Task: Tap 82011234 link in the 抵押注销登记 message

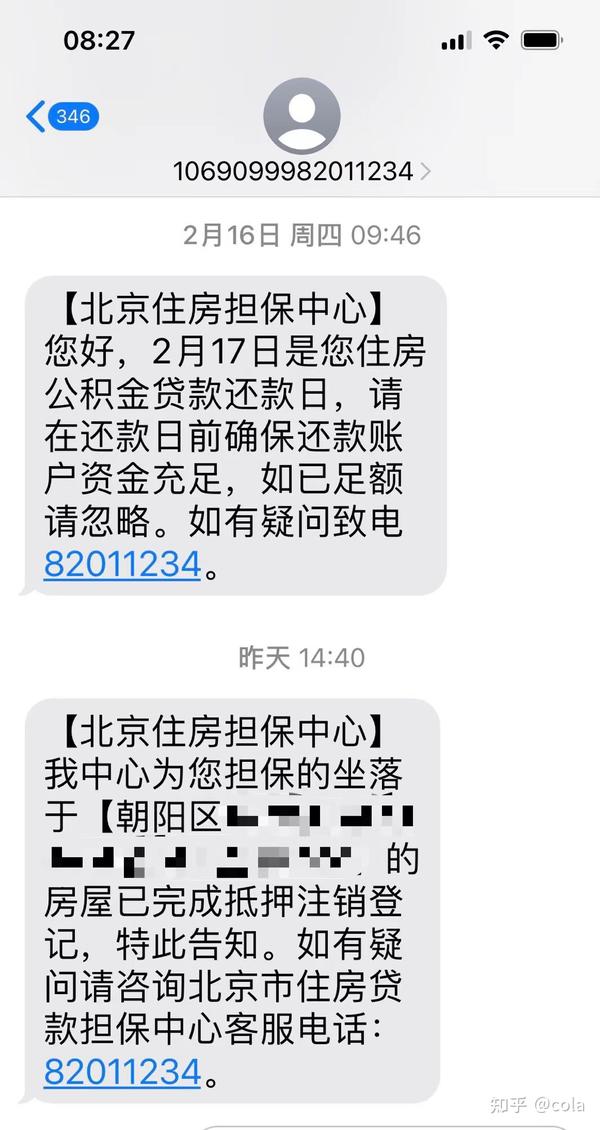Action: pos(122,1072)
